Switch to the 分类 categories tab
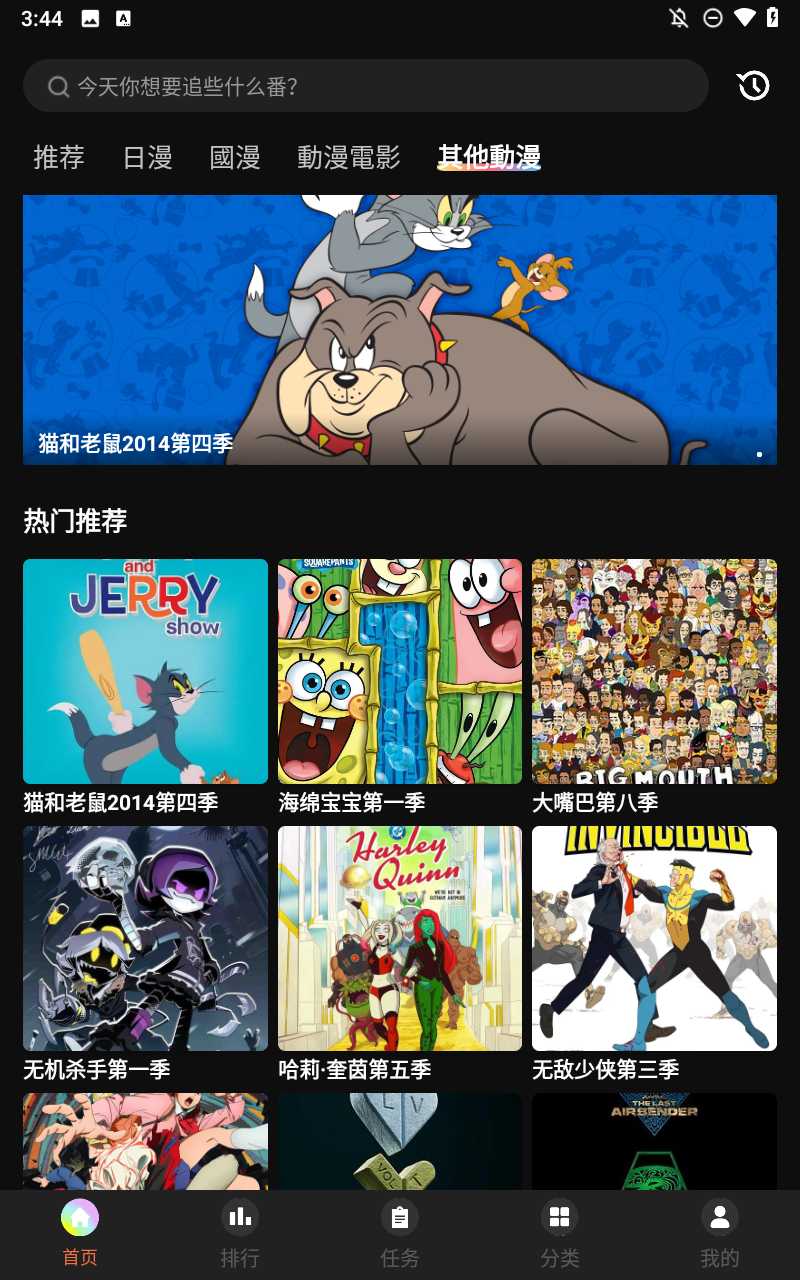800x1280 pixels. pyautogui.click(x=560, y=1234)
